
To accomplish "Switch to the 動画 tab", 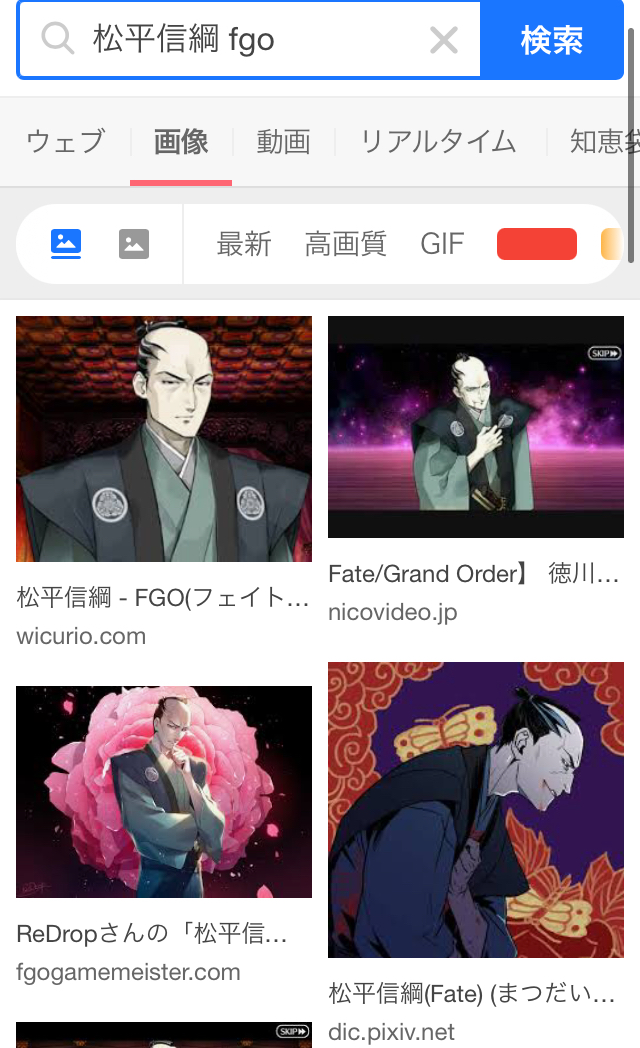I will coord(283,142).
